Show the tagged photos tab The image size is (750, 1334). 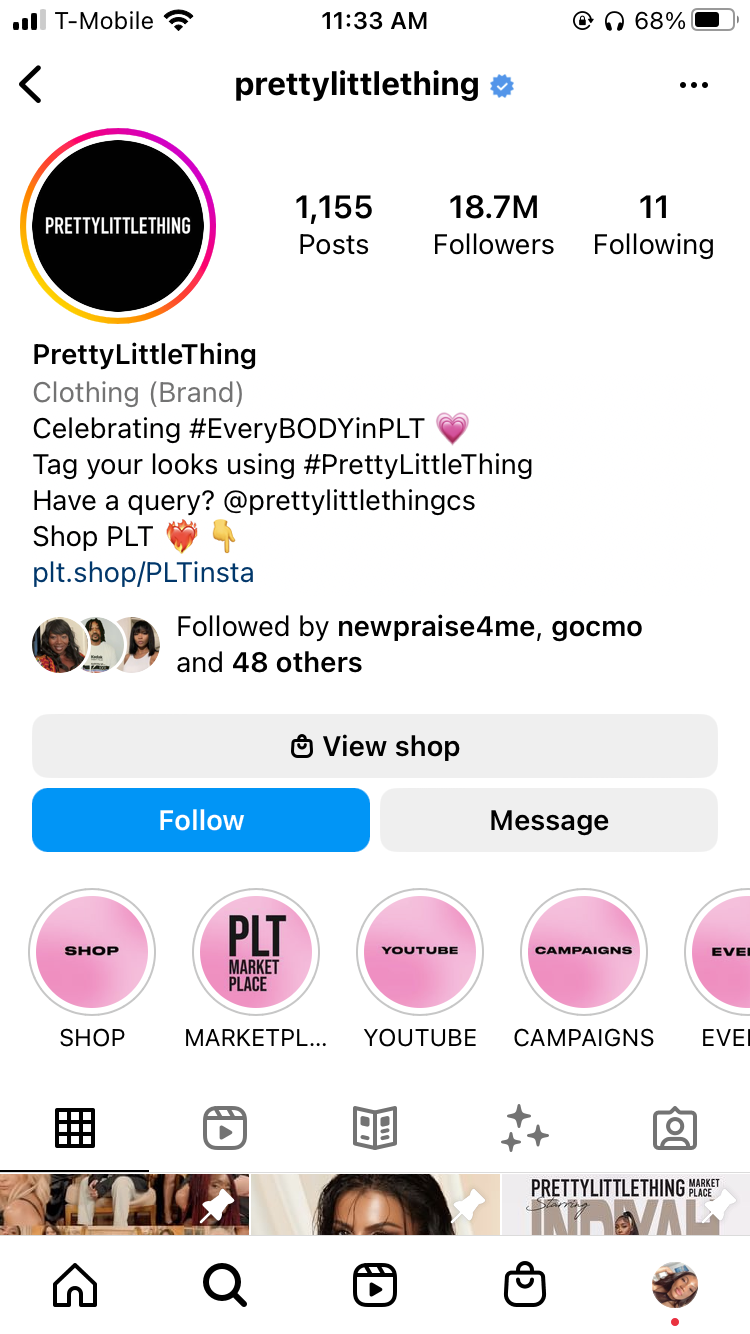coord(675,1128)
